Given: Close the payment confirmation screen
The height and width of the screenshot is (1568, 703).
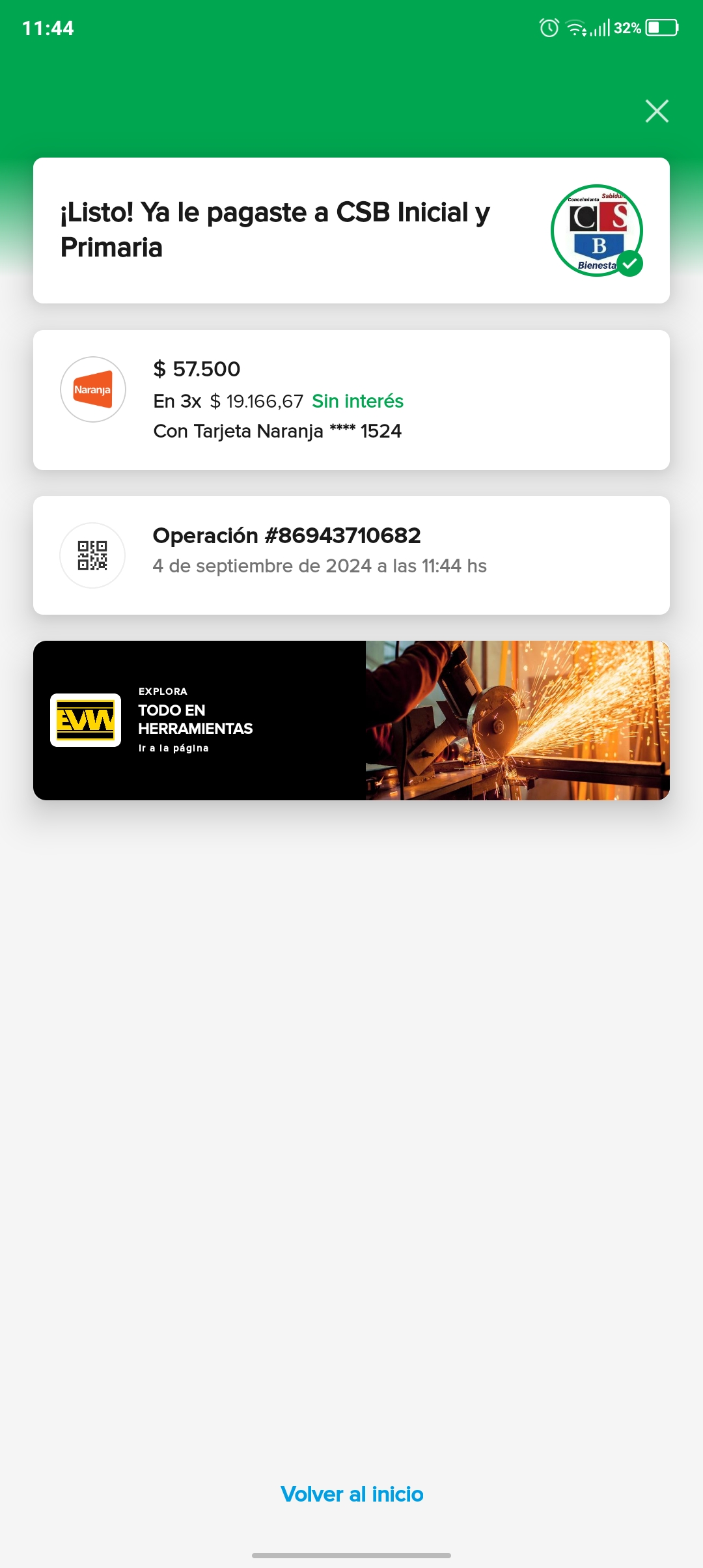Looking at the screenshot, I should click(x=657, y=111).
